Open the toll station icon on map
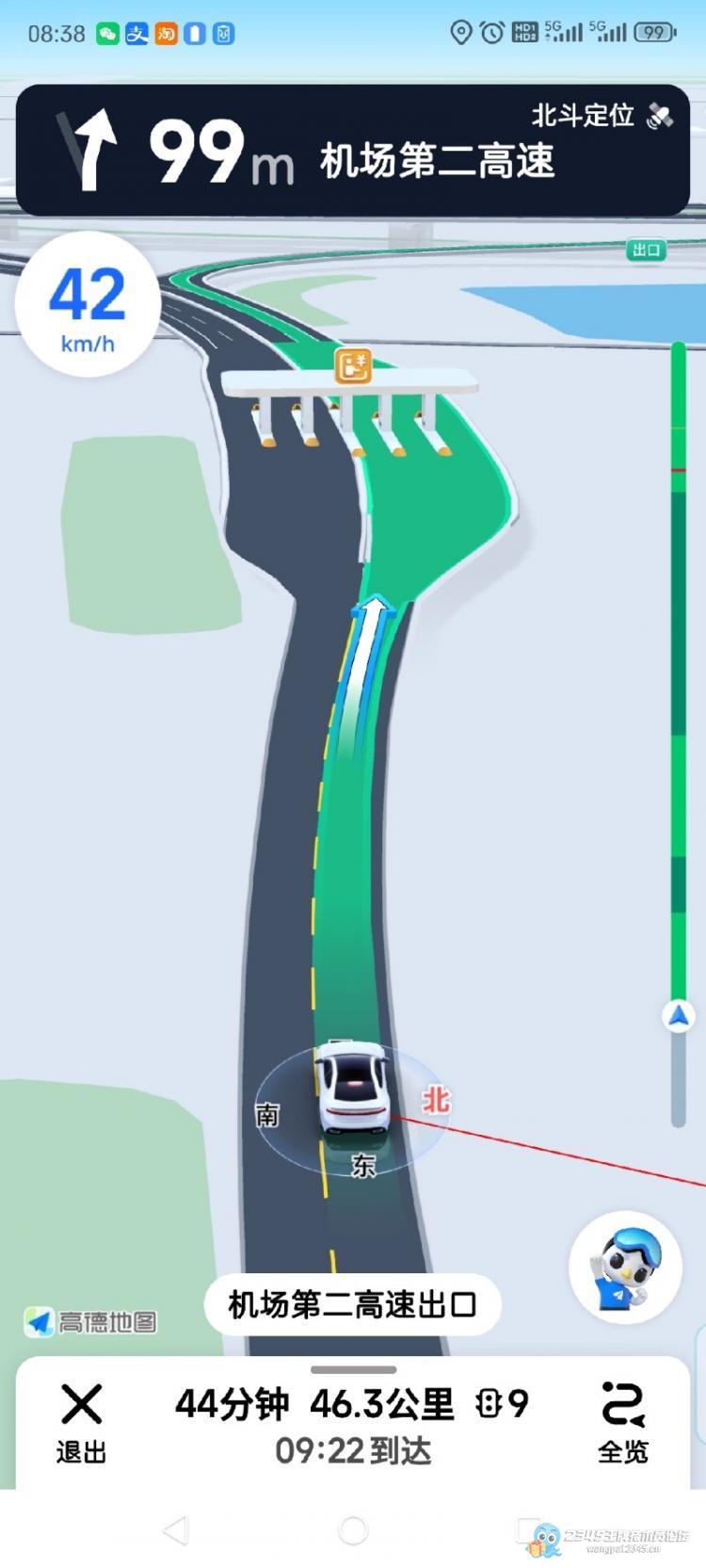This screenshot has width=706, height=1568. click(x=353, y=366)
